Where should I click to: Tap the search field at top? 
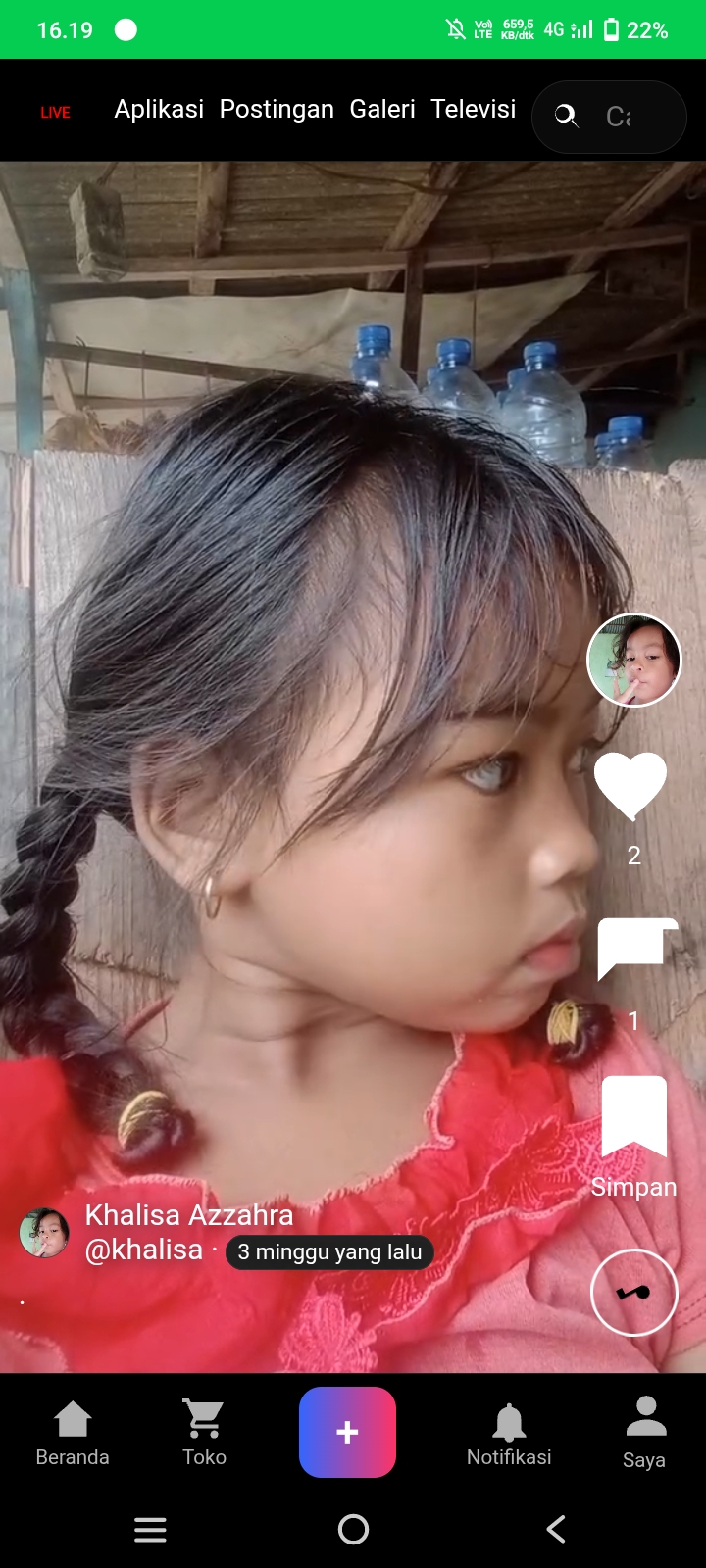(609, 117)
